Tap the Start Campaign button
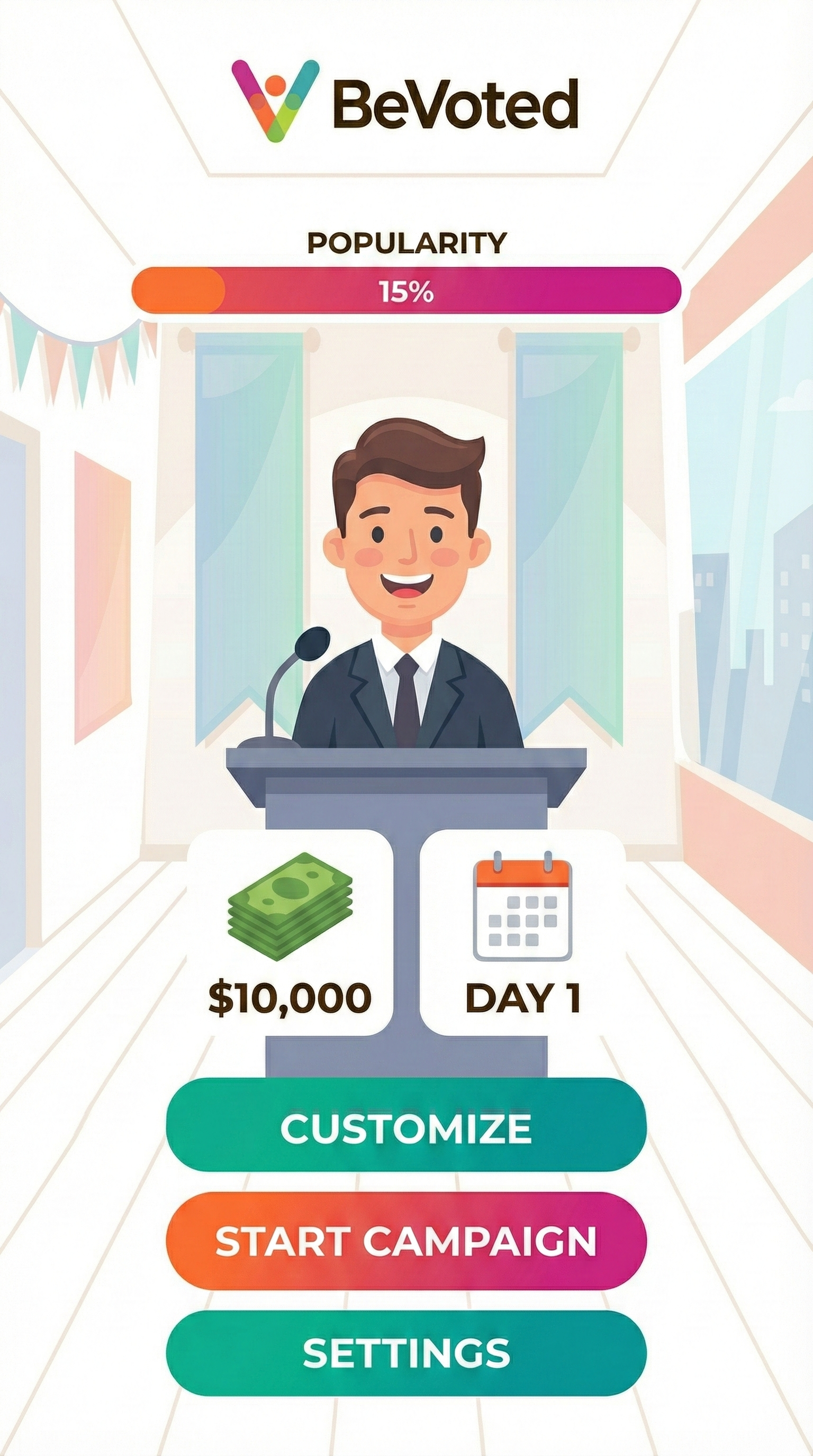This screenshot has width=813, height=1456. [x=406, y=1241]
